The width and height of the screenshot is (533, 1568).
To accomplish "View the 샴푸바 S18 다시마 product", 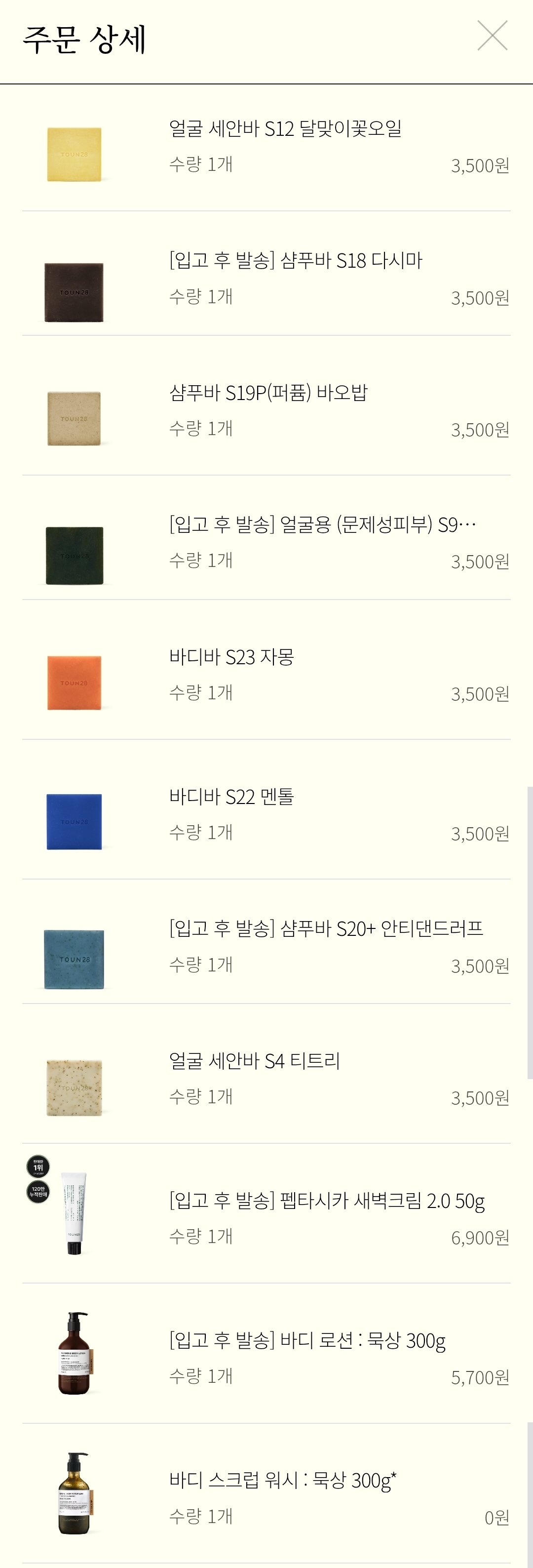I will click(x=295, y=261).
